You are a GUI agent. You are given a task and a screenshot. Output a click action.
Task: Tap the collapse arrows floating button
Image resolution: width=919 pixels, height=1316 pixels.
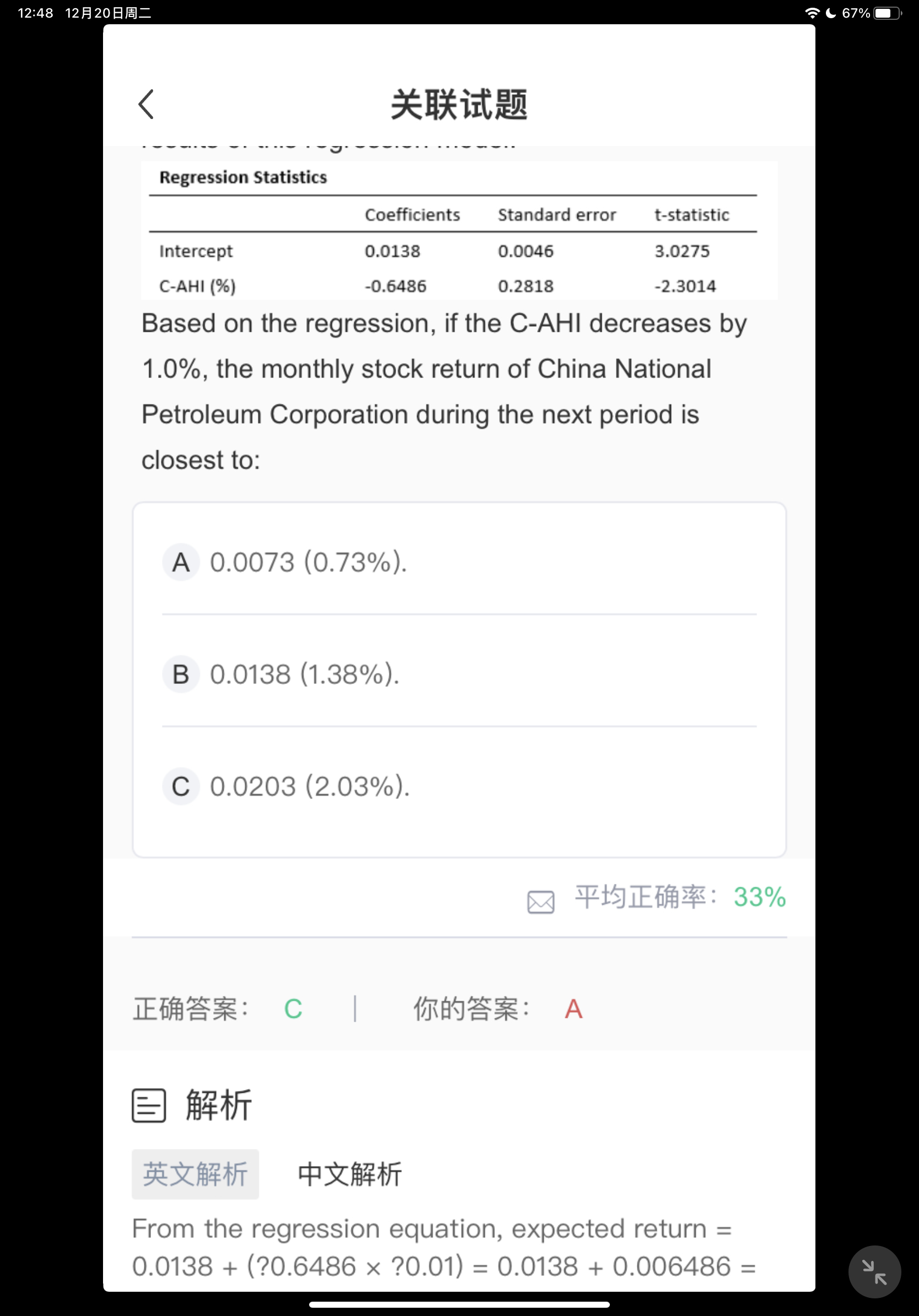coord(874,1271)
